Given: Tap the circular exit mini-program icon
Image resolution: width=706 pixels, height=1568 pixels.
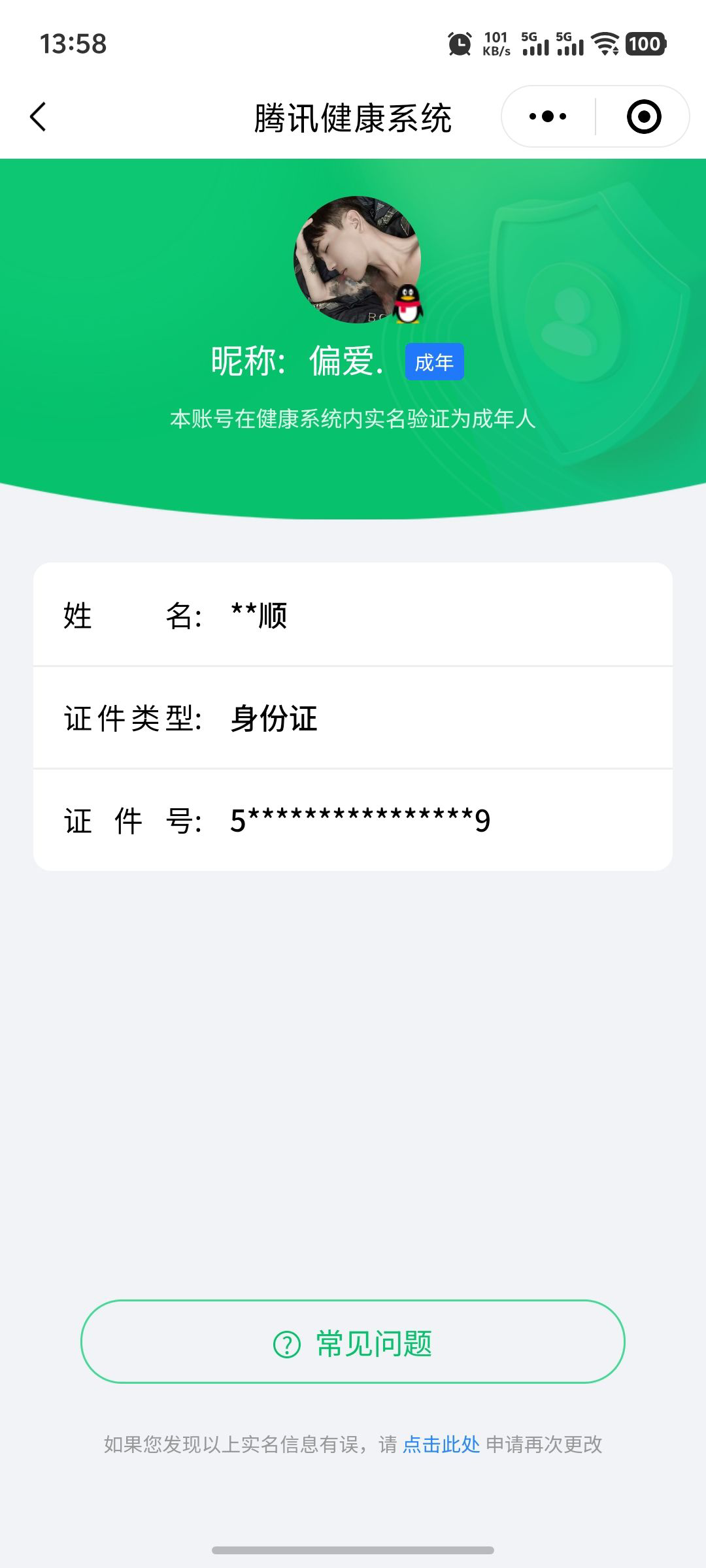Looking at the screenshot, I should [x=643, y=115].
